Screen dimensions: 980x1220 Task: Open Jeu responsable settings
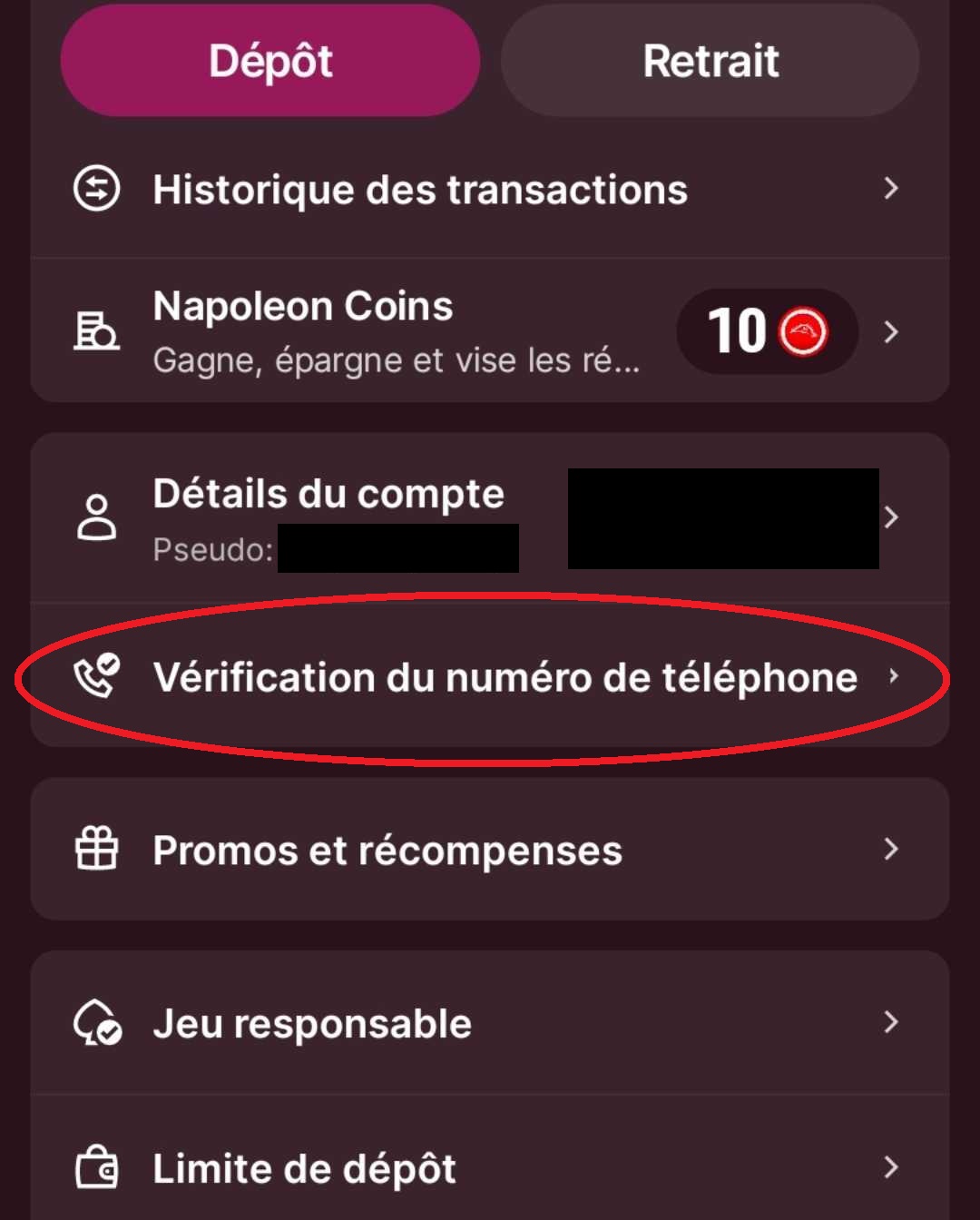[490, 1023]
